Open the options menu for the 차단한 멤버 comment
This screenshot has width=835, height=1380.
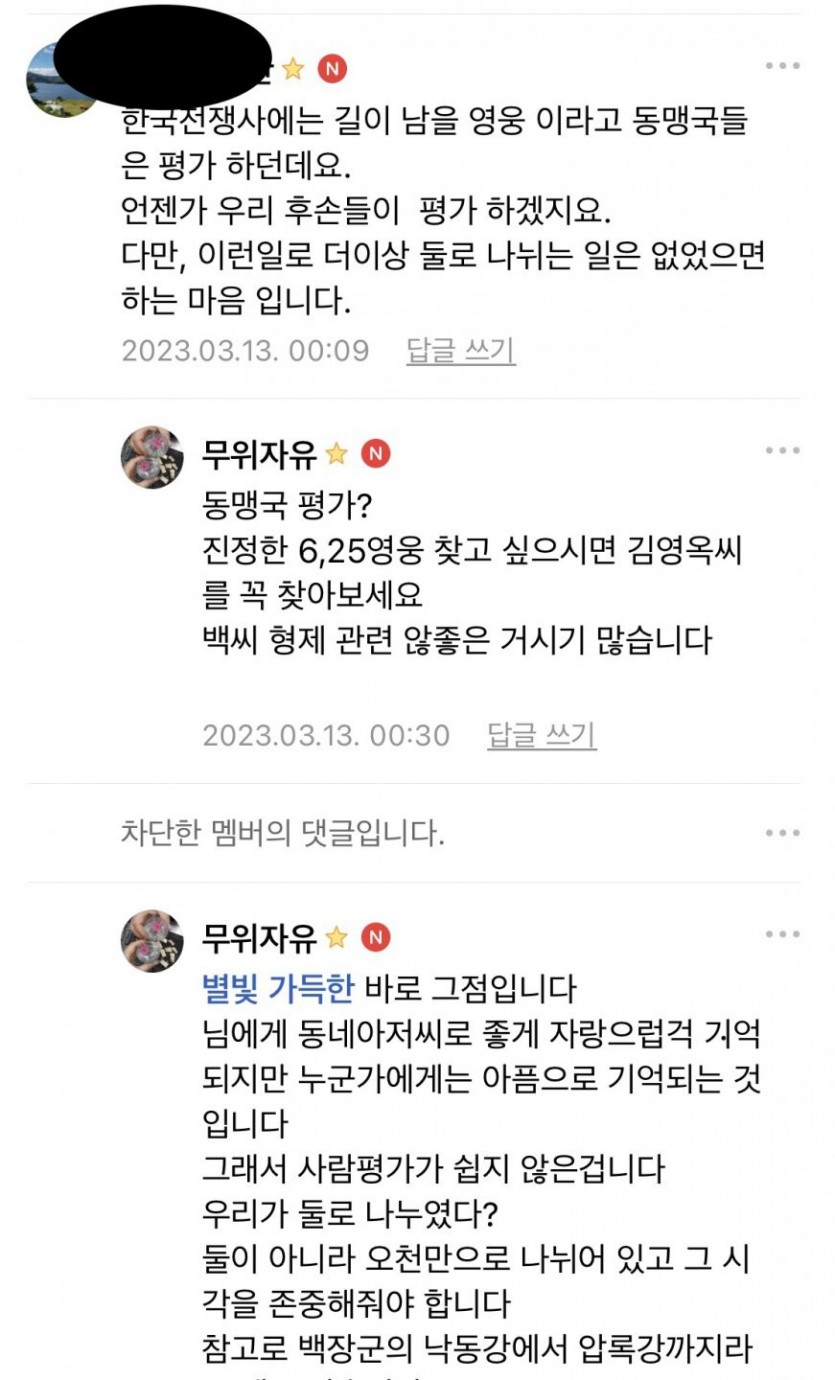click(x=782, y=833)
